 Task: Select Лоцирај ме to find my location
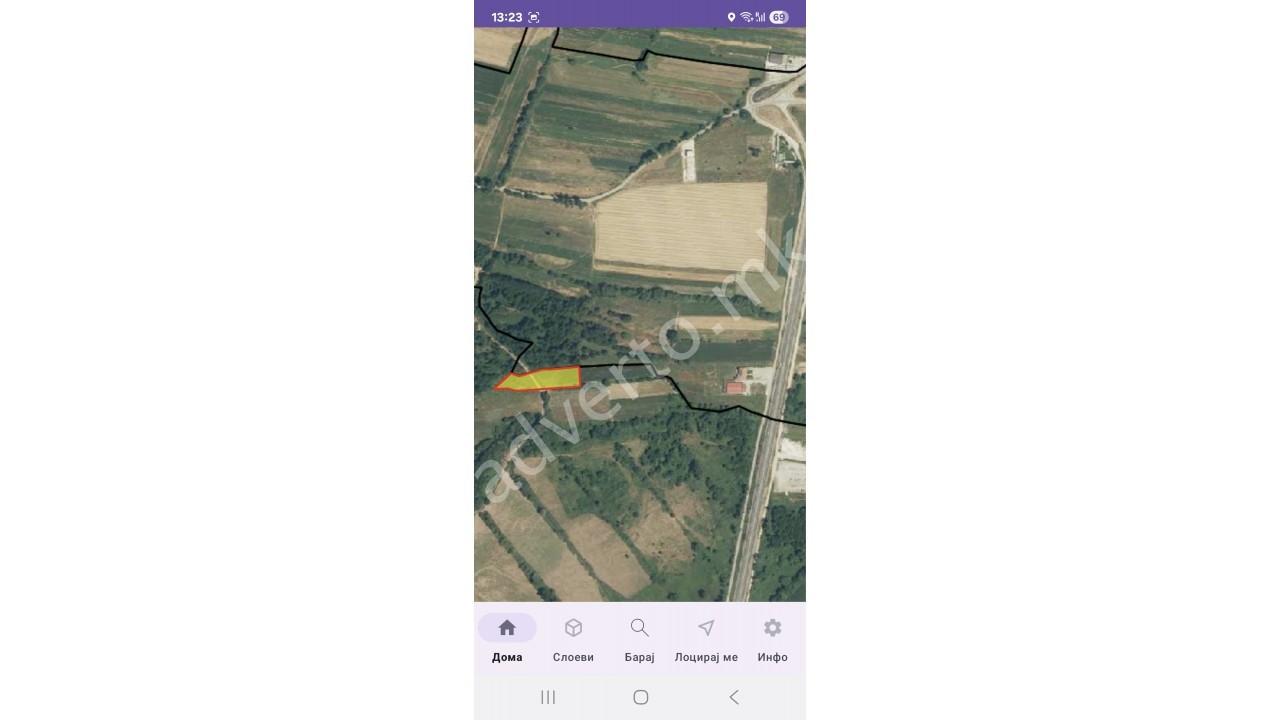[x=706, y=639]
